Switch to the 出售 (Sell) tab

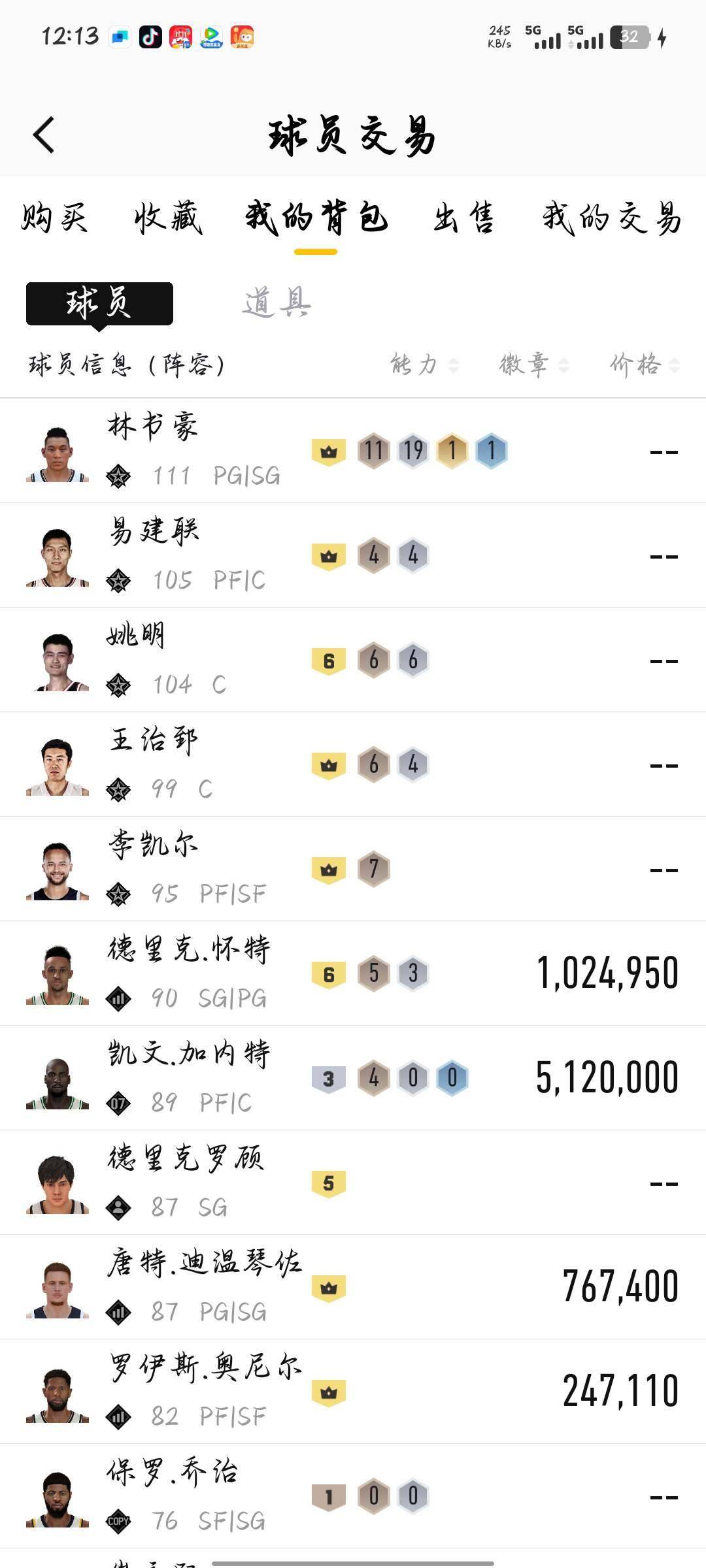pos(464,220)
